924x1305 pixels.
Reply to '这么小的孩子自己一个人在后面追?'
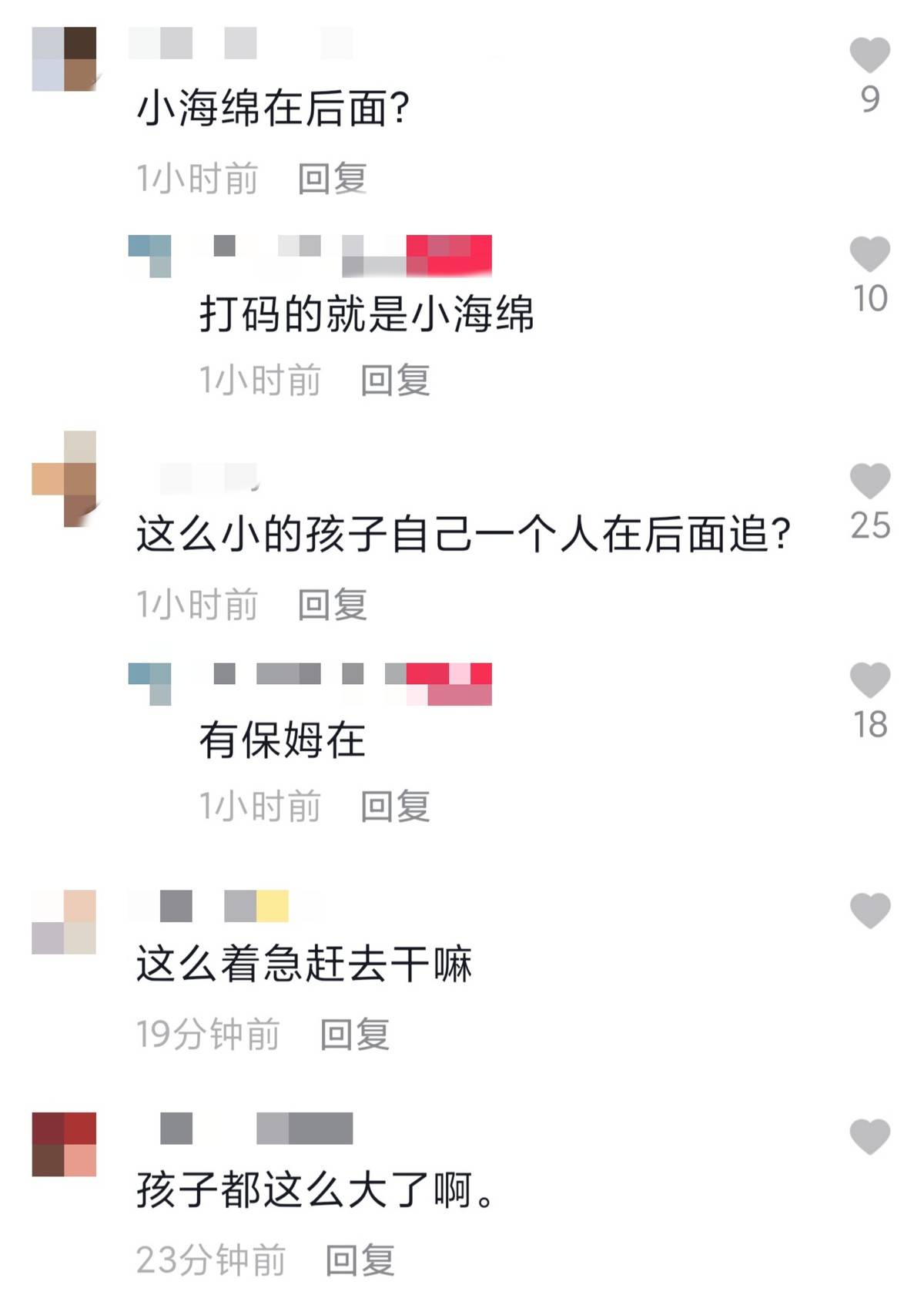tap(332, 605)
